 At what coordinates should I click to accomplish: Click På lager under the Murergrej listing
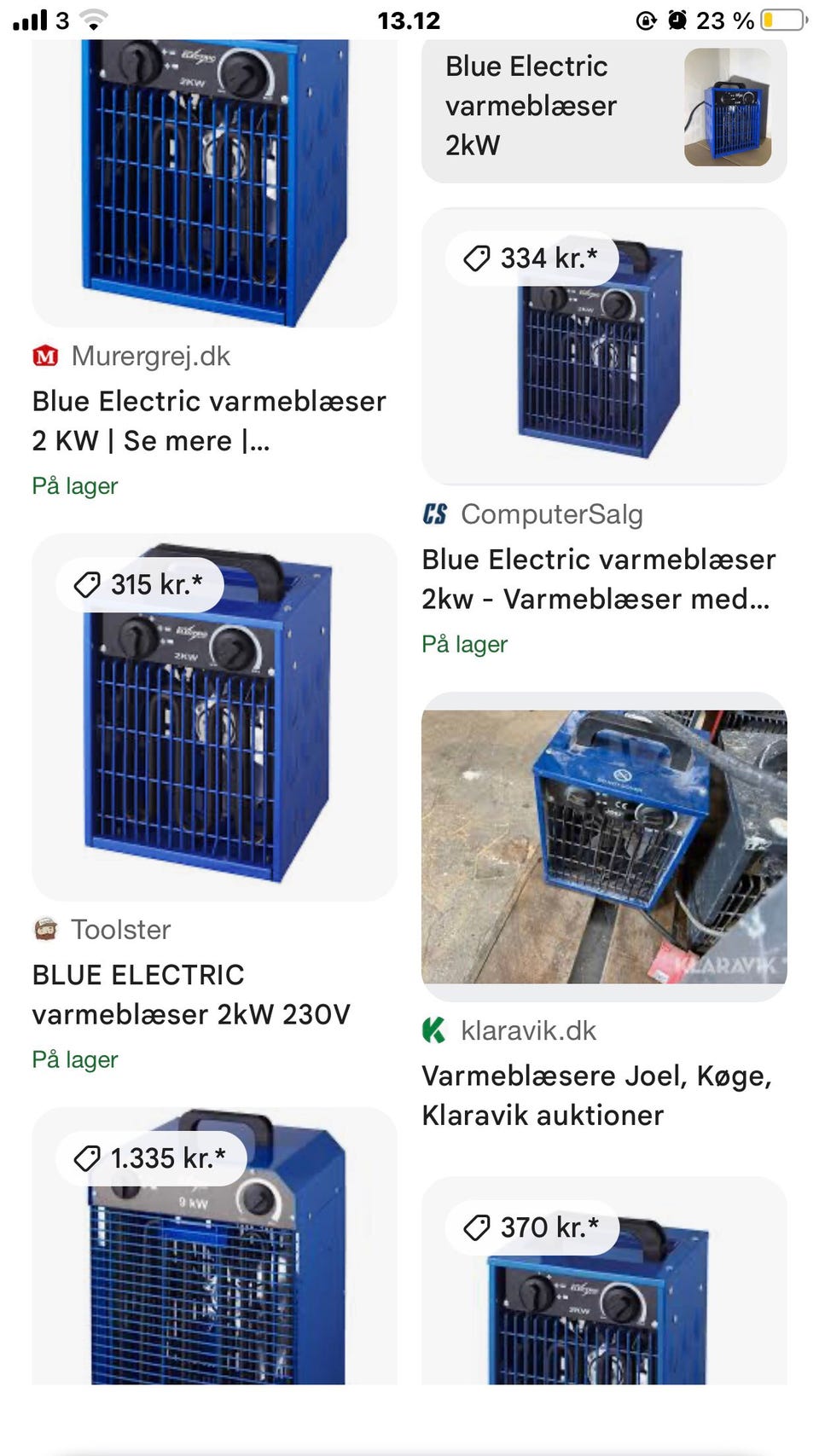(x=74, y=485)
